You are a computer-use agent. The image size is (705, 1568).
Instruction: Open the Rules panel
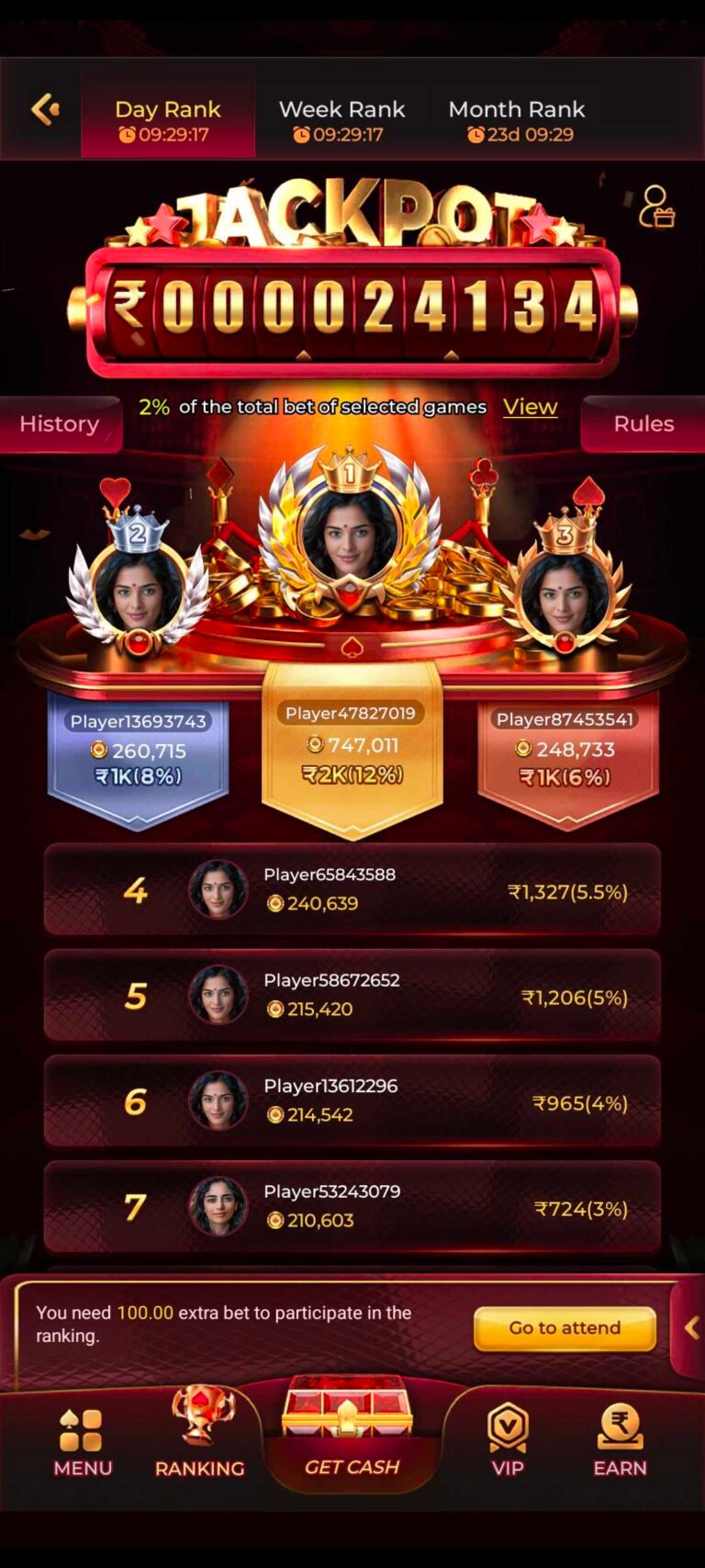point(643,423)
